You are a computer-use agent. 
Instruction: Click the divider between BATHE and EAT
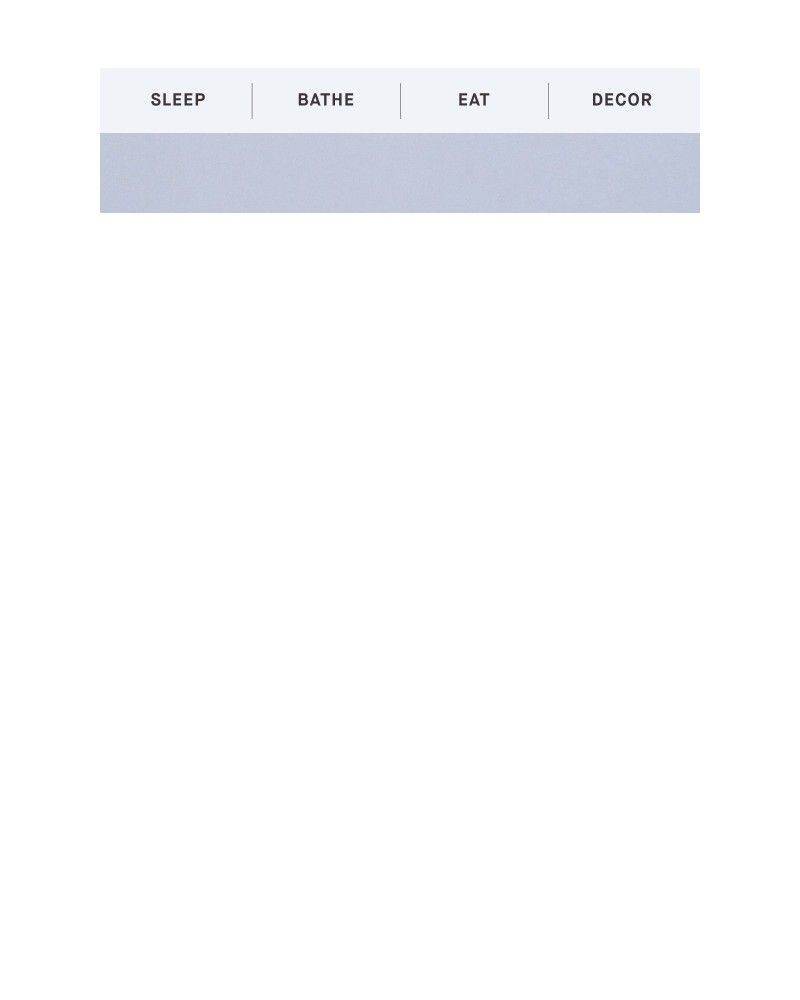[400, 99]
